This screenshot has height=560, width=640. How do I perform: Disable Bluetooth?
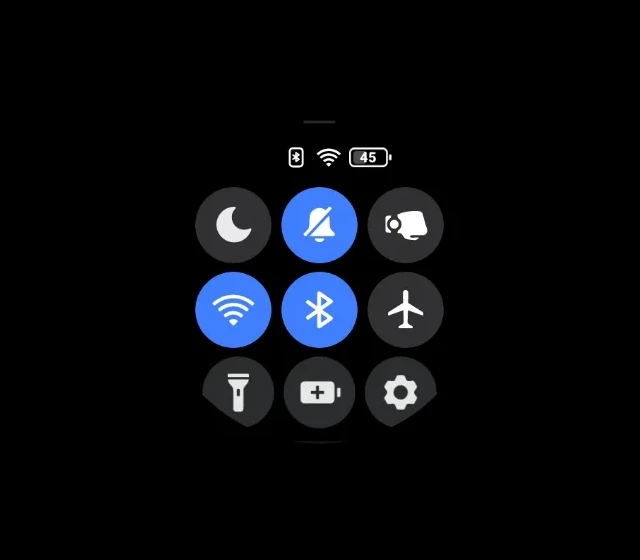tap(319, 310)
